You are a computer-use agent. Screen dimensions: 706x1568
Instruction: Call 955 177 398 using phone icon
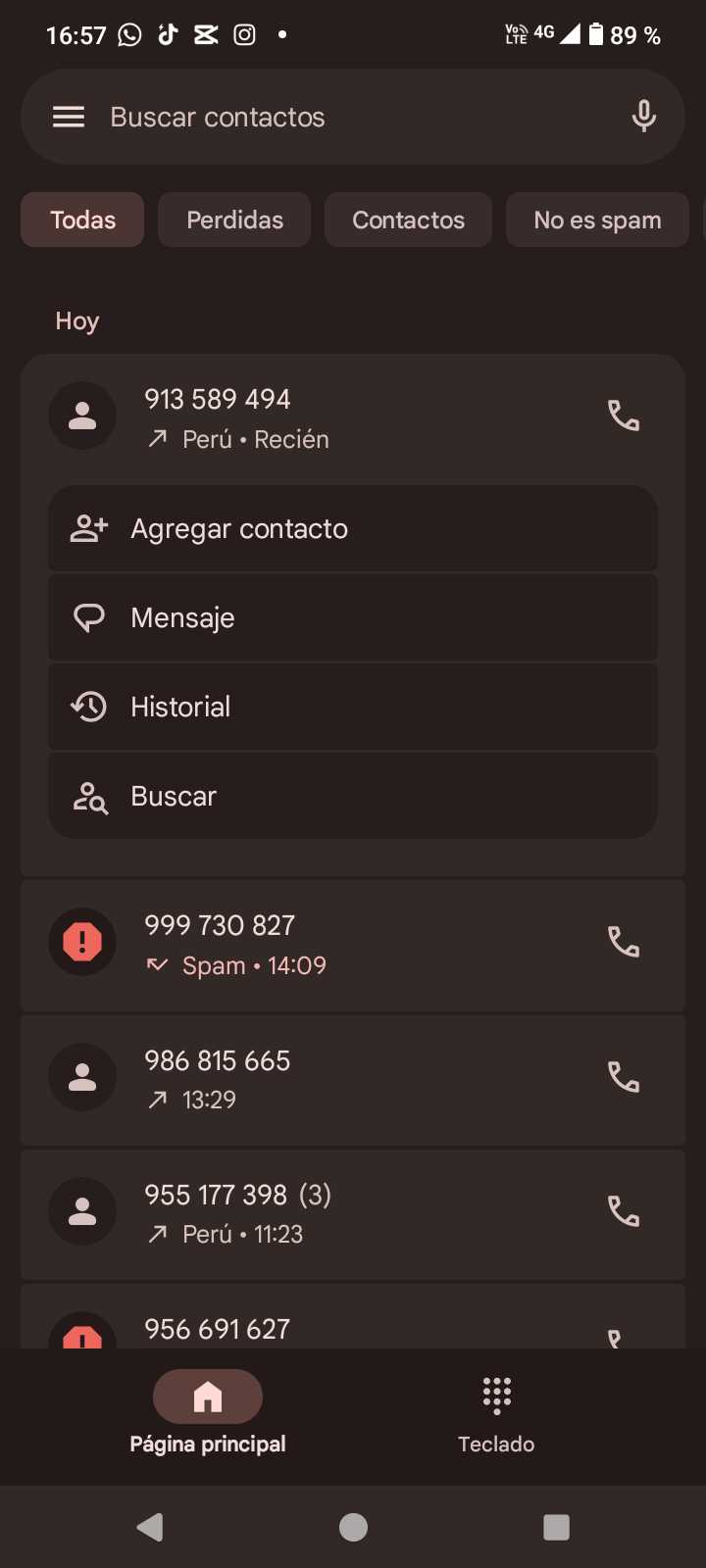coord(624,1212)
